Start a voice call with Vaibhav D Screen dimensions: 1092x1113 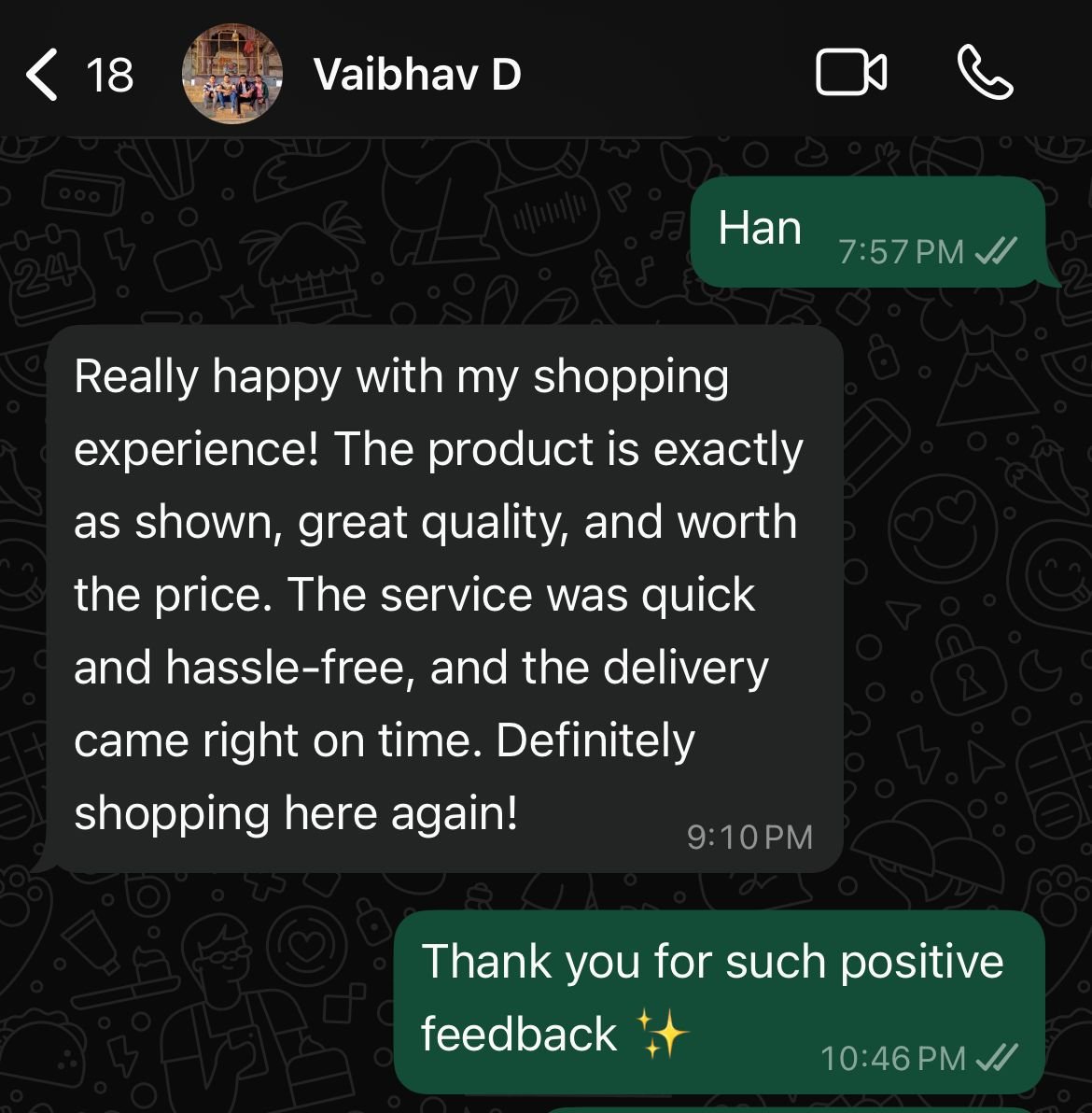click(x=985, y=74)
